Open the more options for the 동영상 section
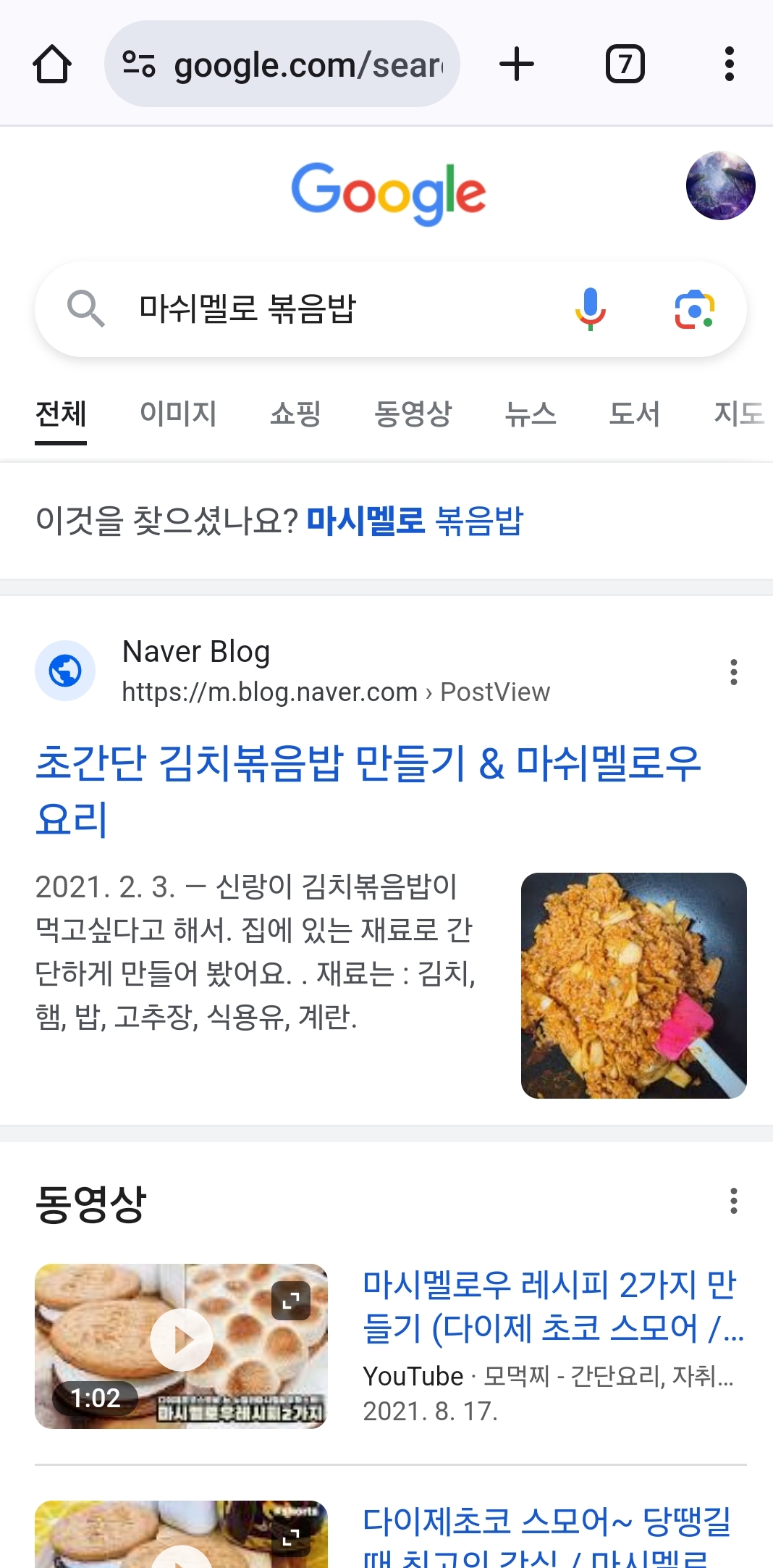Screen dimensions: 773x1568 (x=734, y=1201)
